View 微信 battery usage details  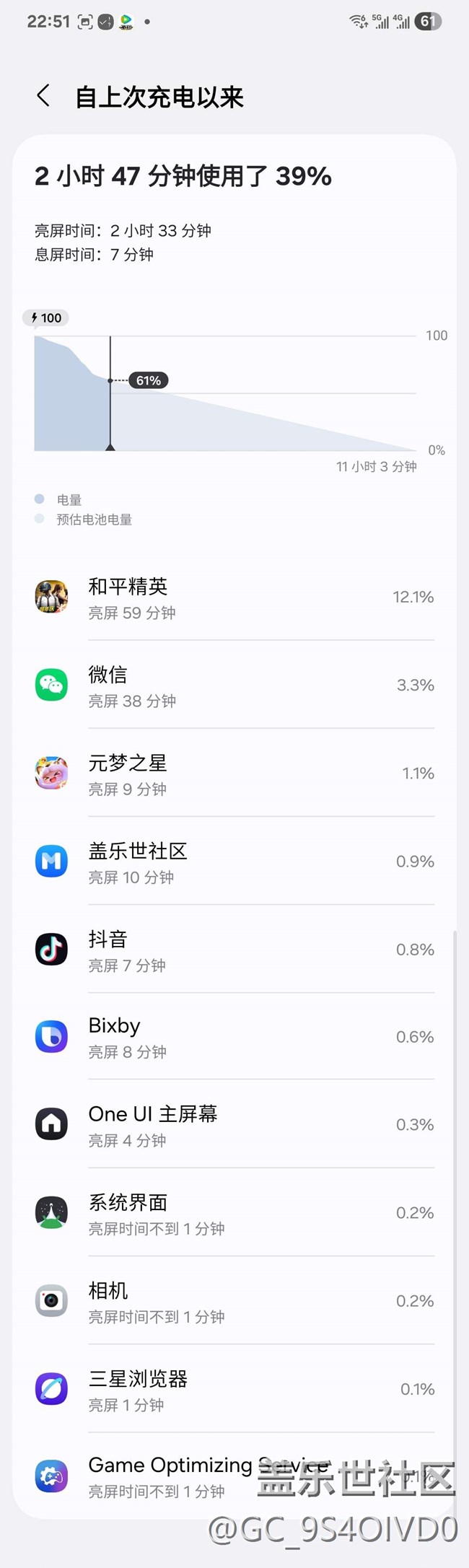tap(234, 686)
